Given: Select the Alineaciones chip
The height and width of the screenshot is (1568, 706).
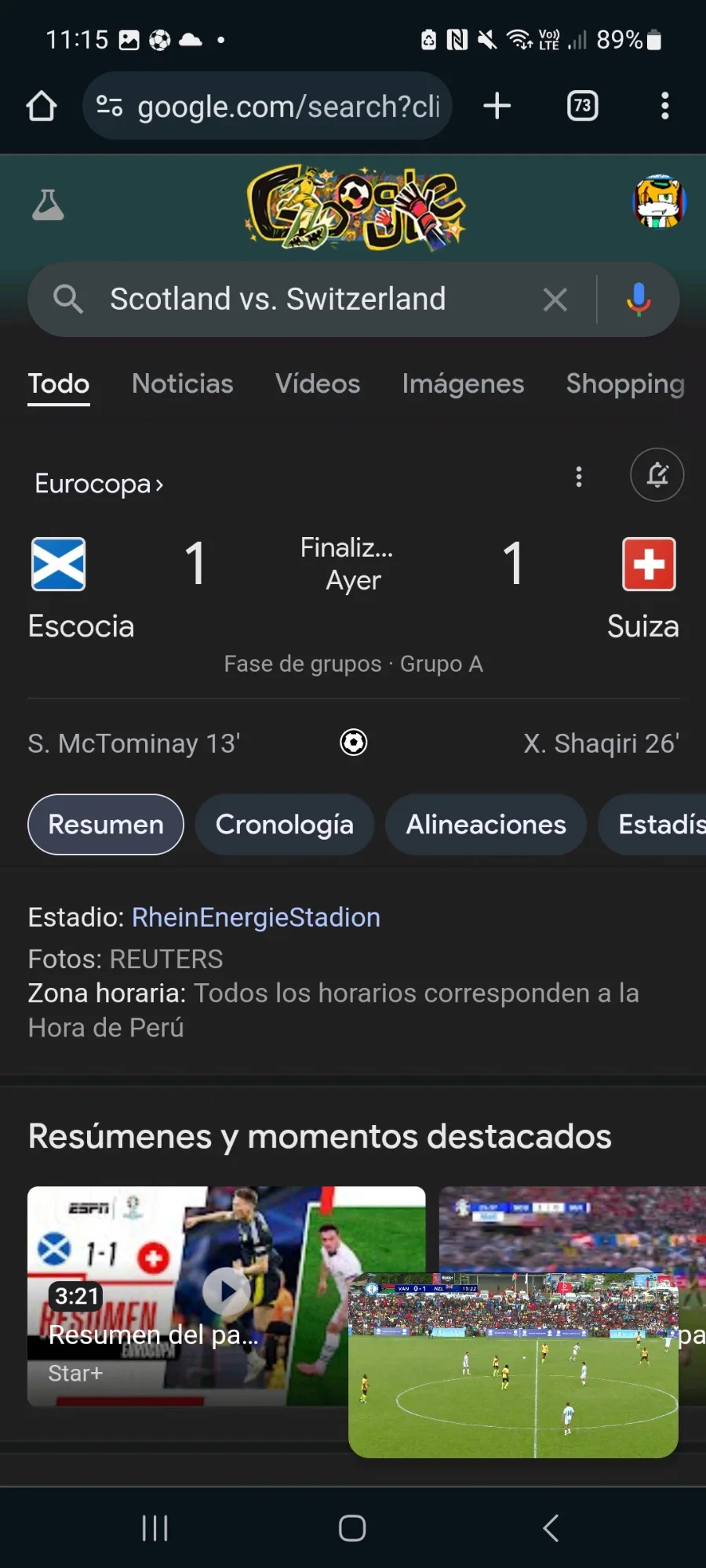Looking at the screenshot, I should [486, 824].
